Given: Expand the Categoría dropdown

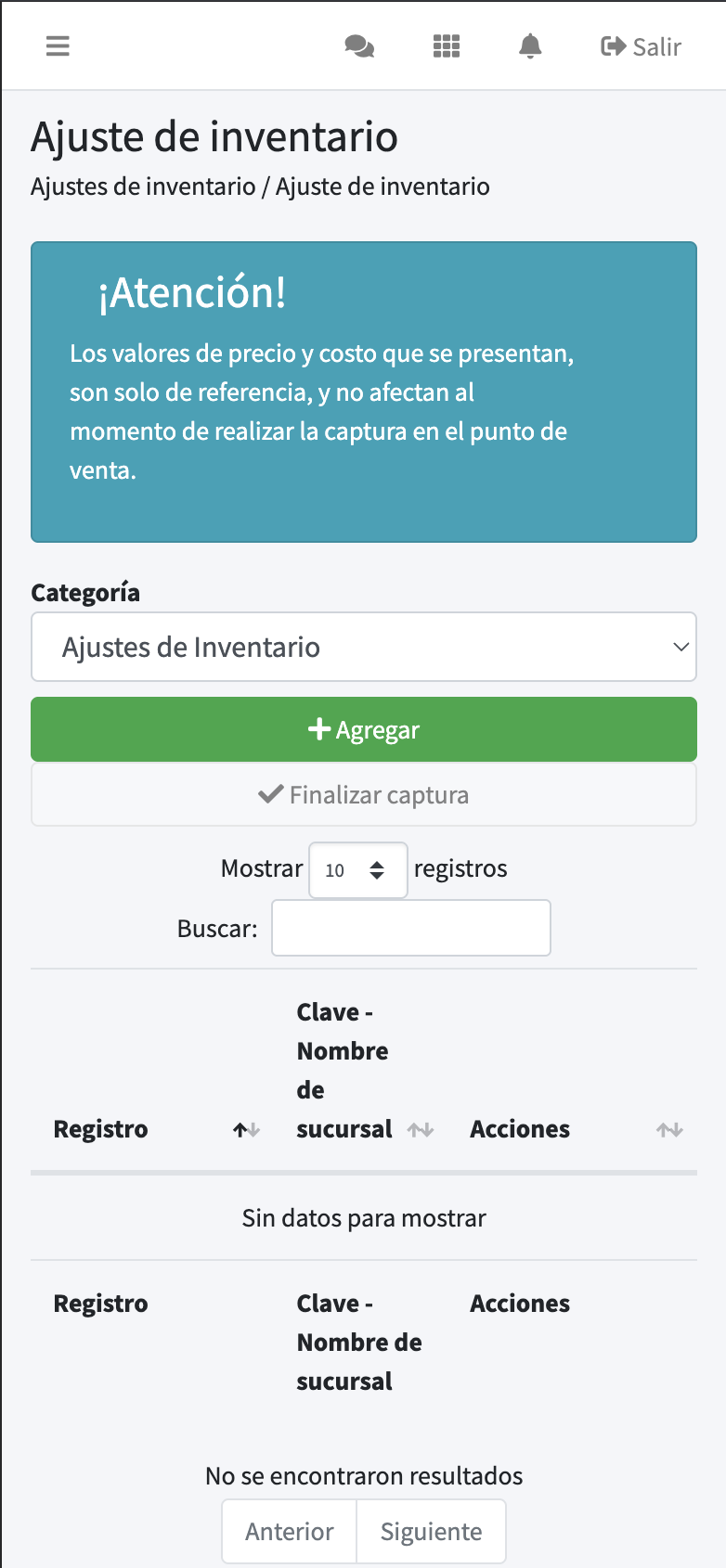Looking at the screenshot, I should pos(364,647).
